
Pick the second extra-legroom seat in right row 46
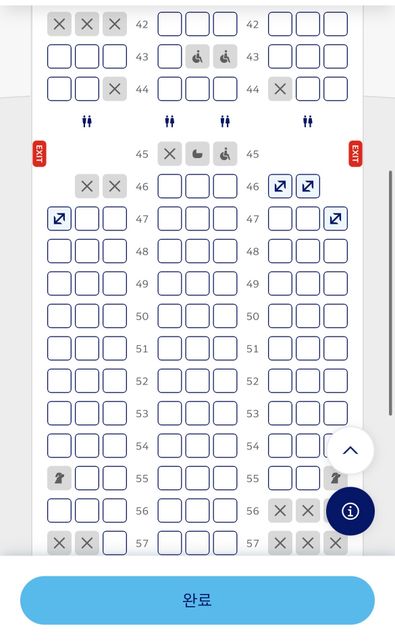click(x=308, y=186)
